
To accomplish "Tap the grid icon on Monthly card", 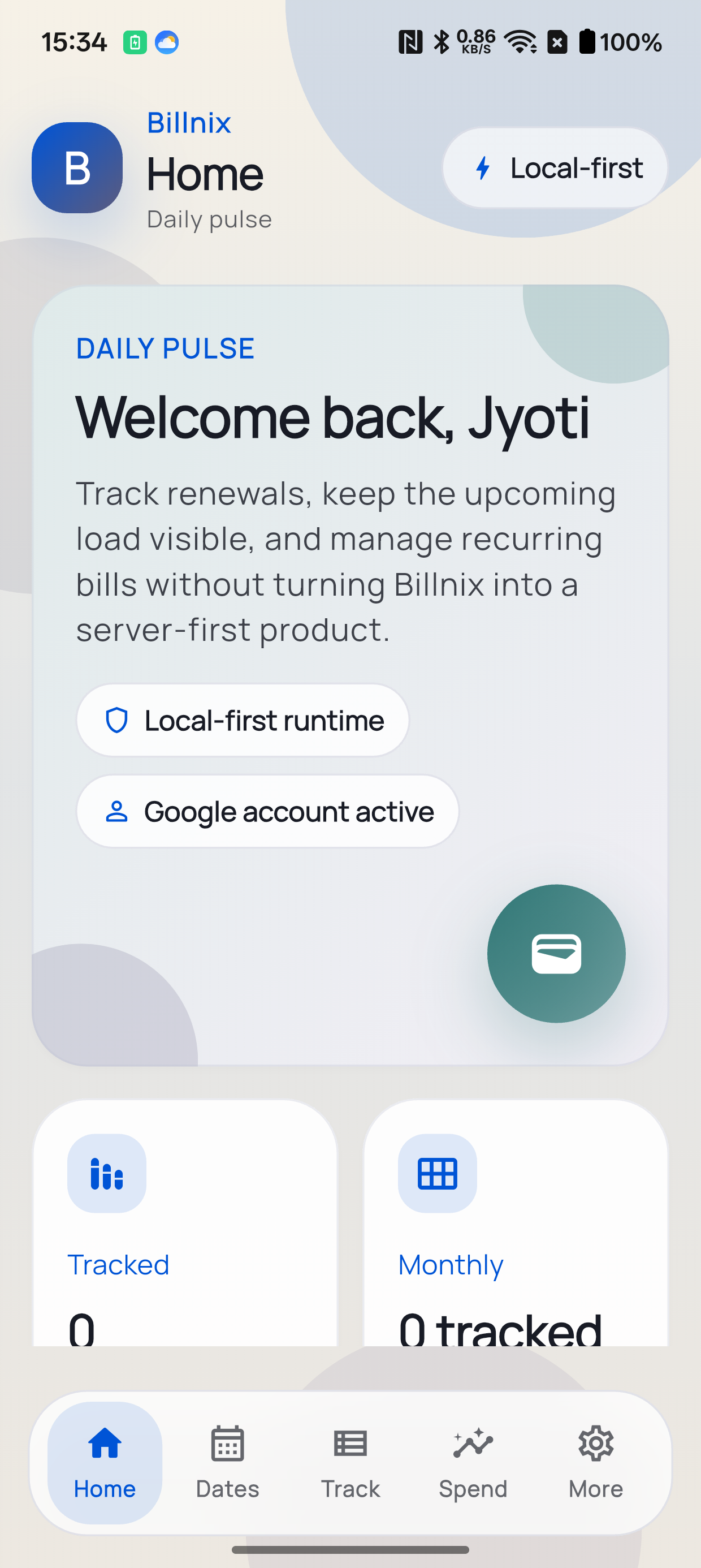I will [437, 1173].
